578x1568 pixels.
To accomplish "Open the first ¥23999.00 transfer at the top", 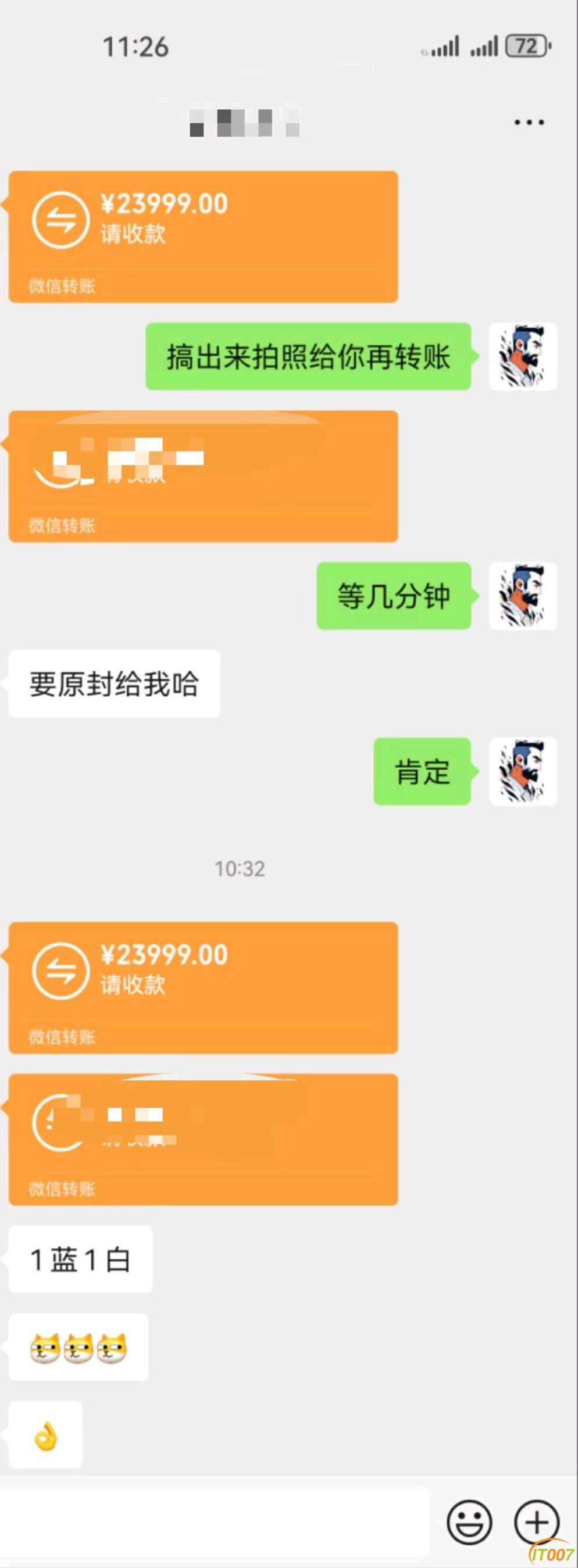I will click(x=203, y=236).
